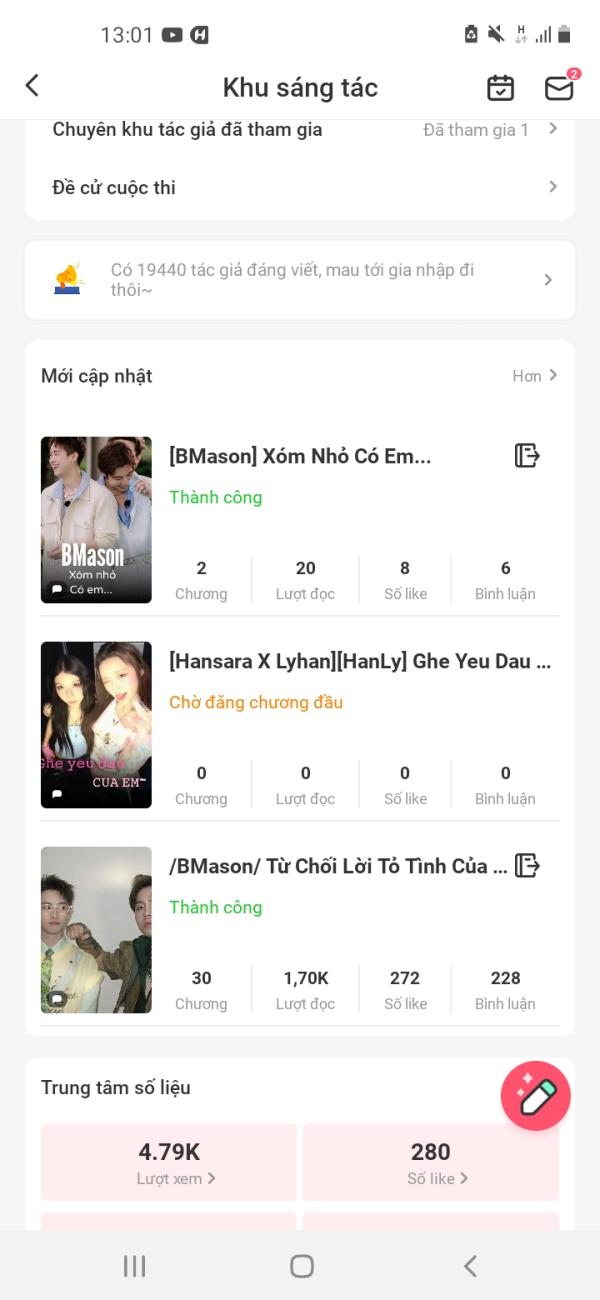Image resolution: width=600 pixels, height=1300 pixels.
Task: Open the Đề cử cuộc thi row
Action: 300,188
